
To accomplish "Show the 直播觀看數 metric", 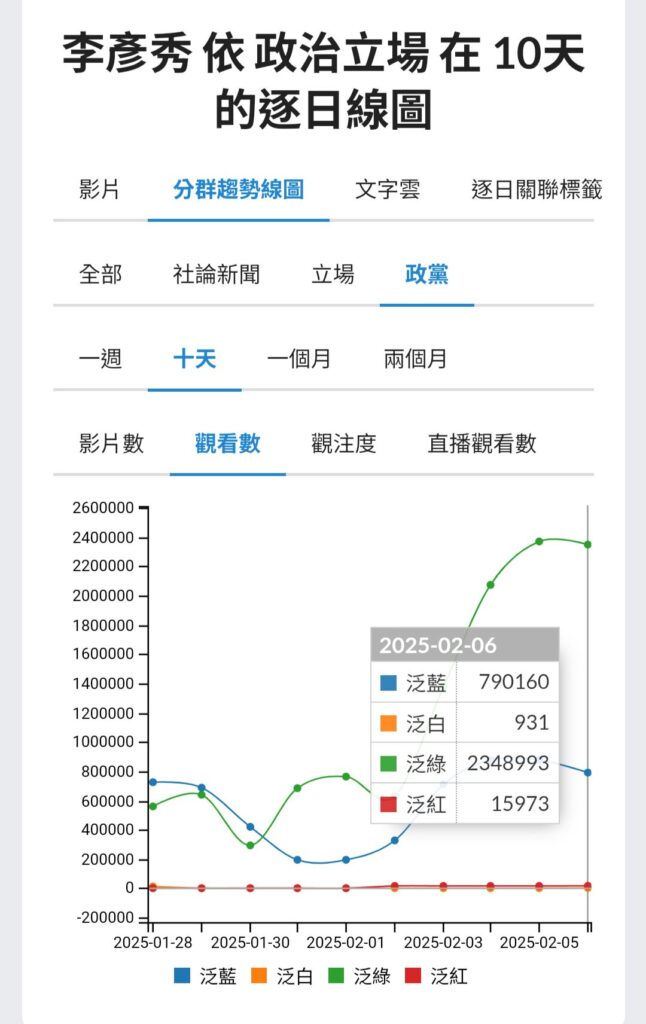I will 482,444.
